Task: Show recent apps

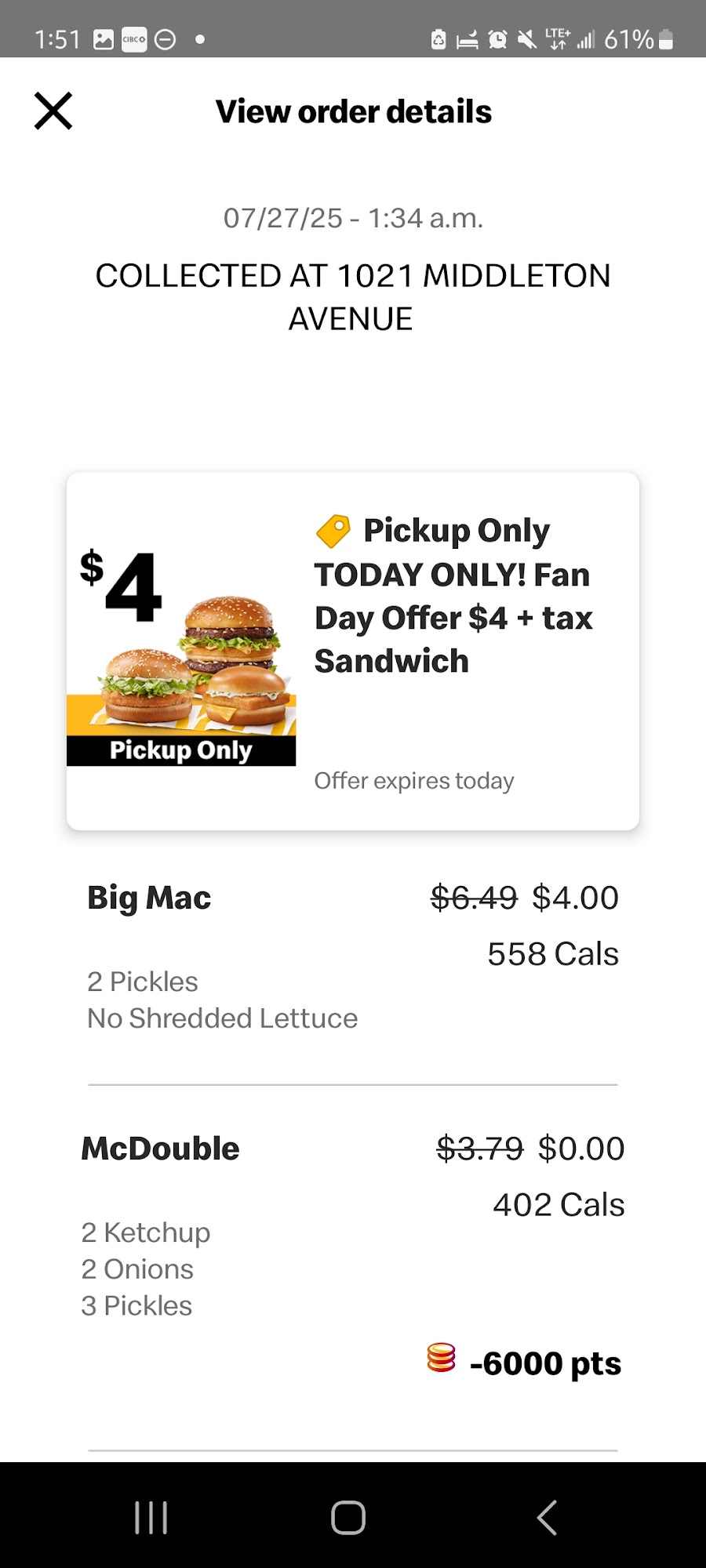Action: pos(151,1517)
